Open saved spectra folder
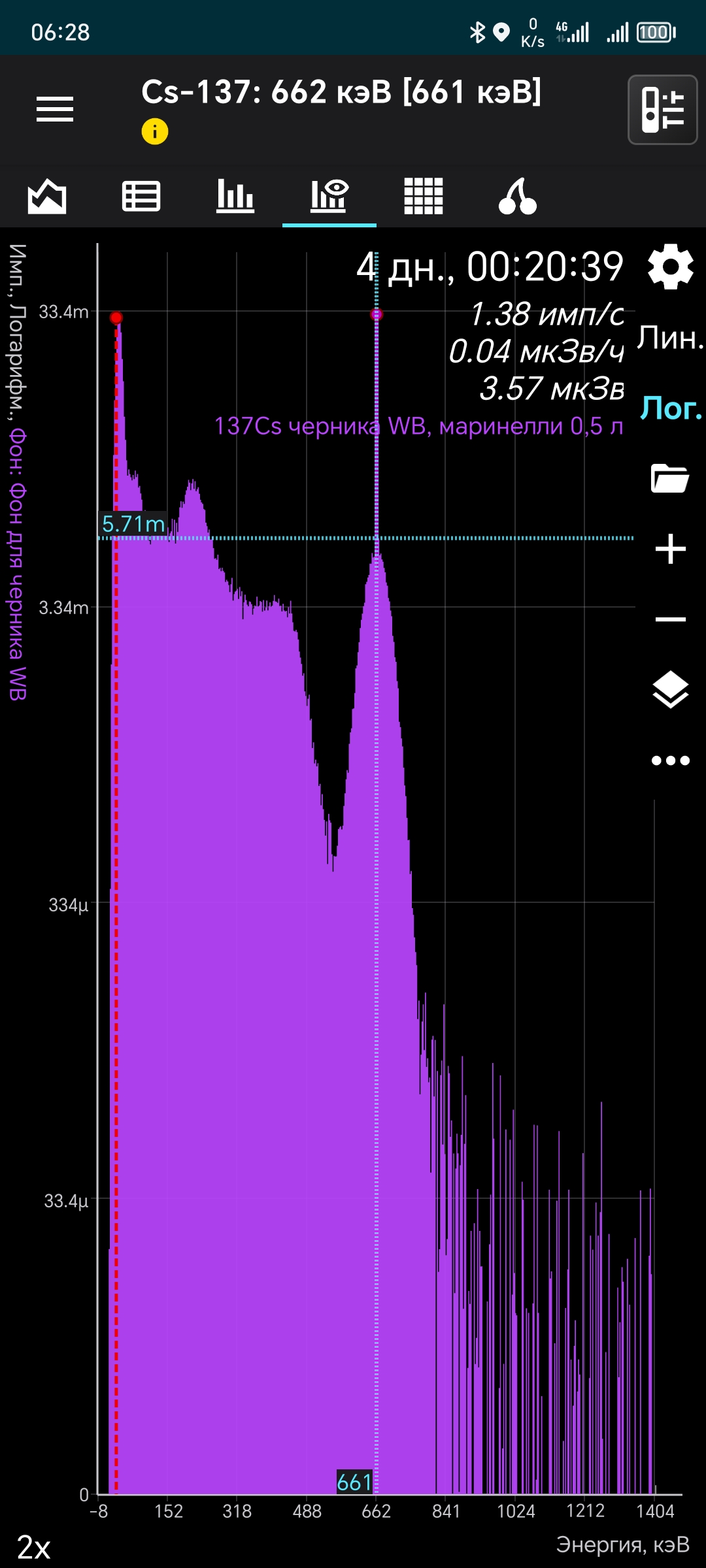This screenshot has width=706, height=1568. click(x=671, y=478)
